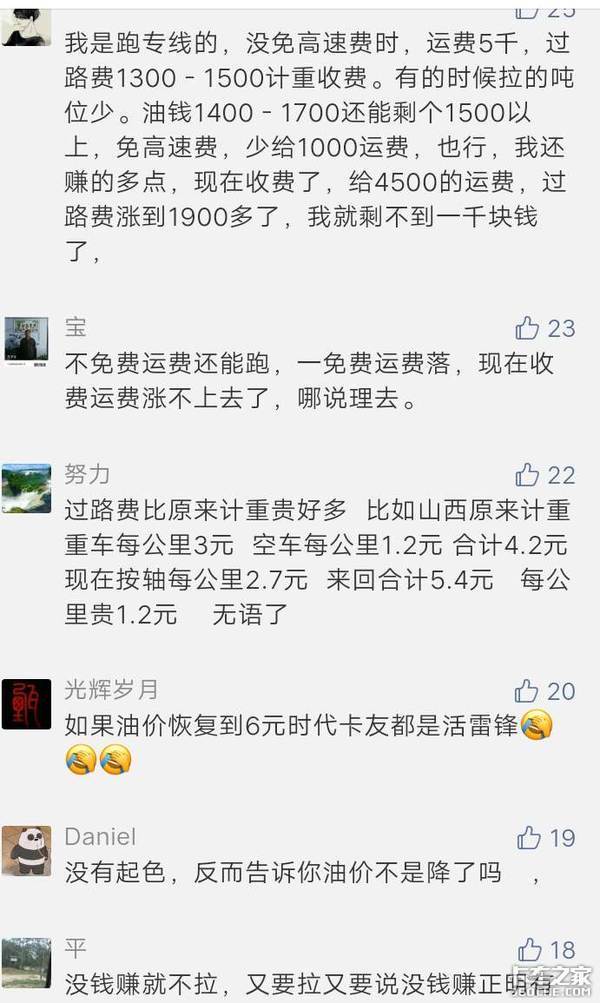Viewport: 600px width, 1003px height.
Task: Like the comment by 平
Action: click(529, 950)
